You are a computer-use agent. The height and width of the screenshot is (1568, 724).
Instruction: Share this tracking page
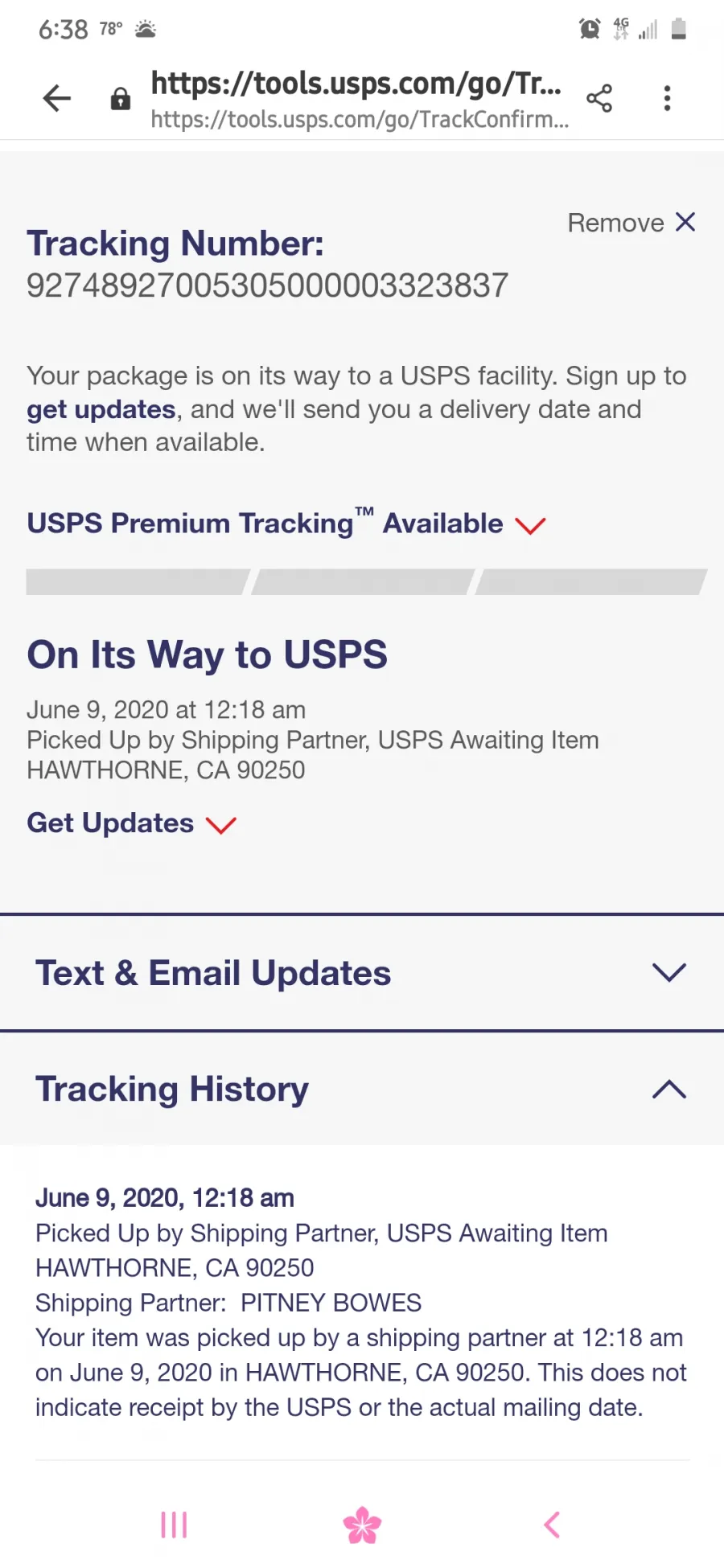599,98
